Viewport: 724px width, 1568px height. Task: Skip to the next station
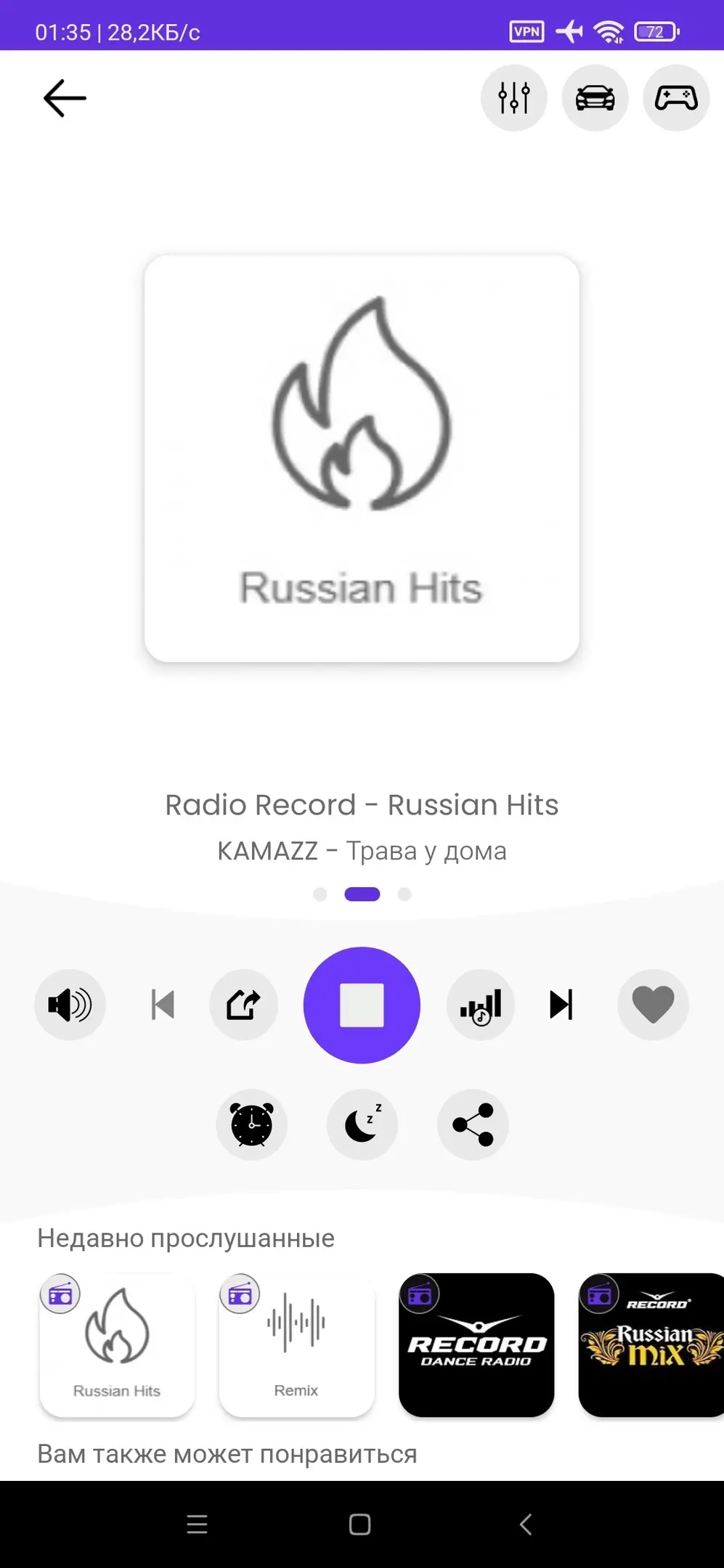[x=561, y=1005]
